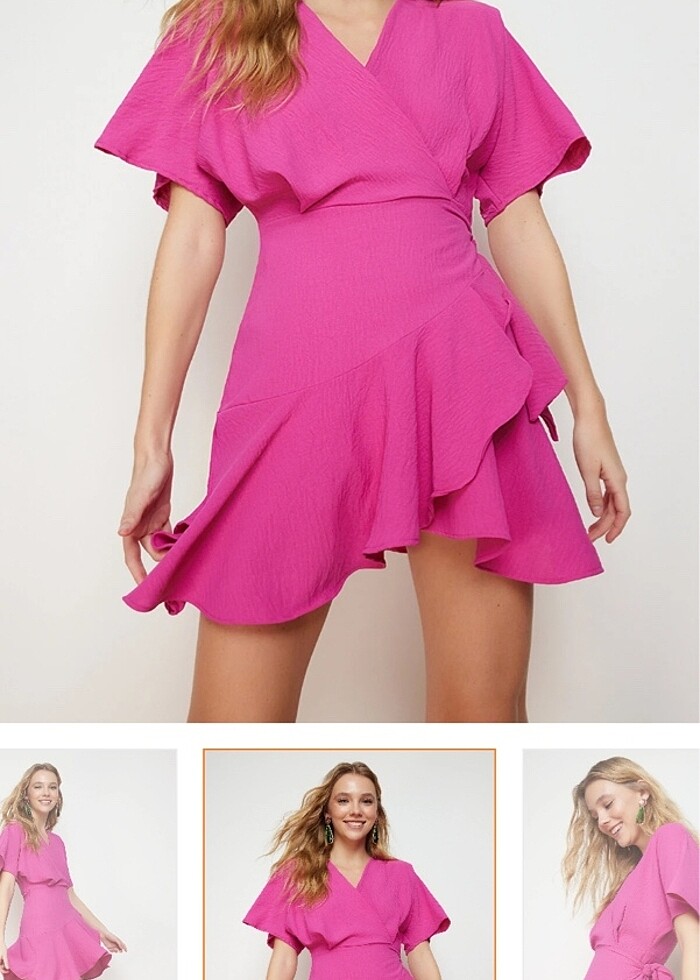Open the large pink dress photo full-screen

pyautogui.click(x=350, y=360)
